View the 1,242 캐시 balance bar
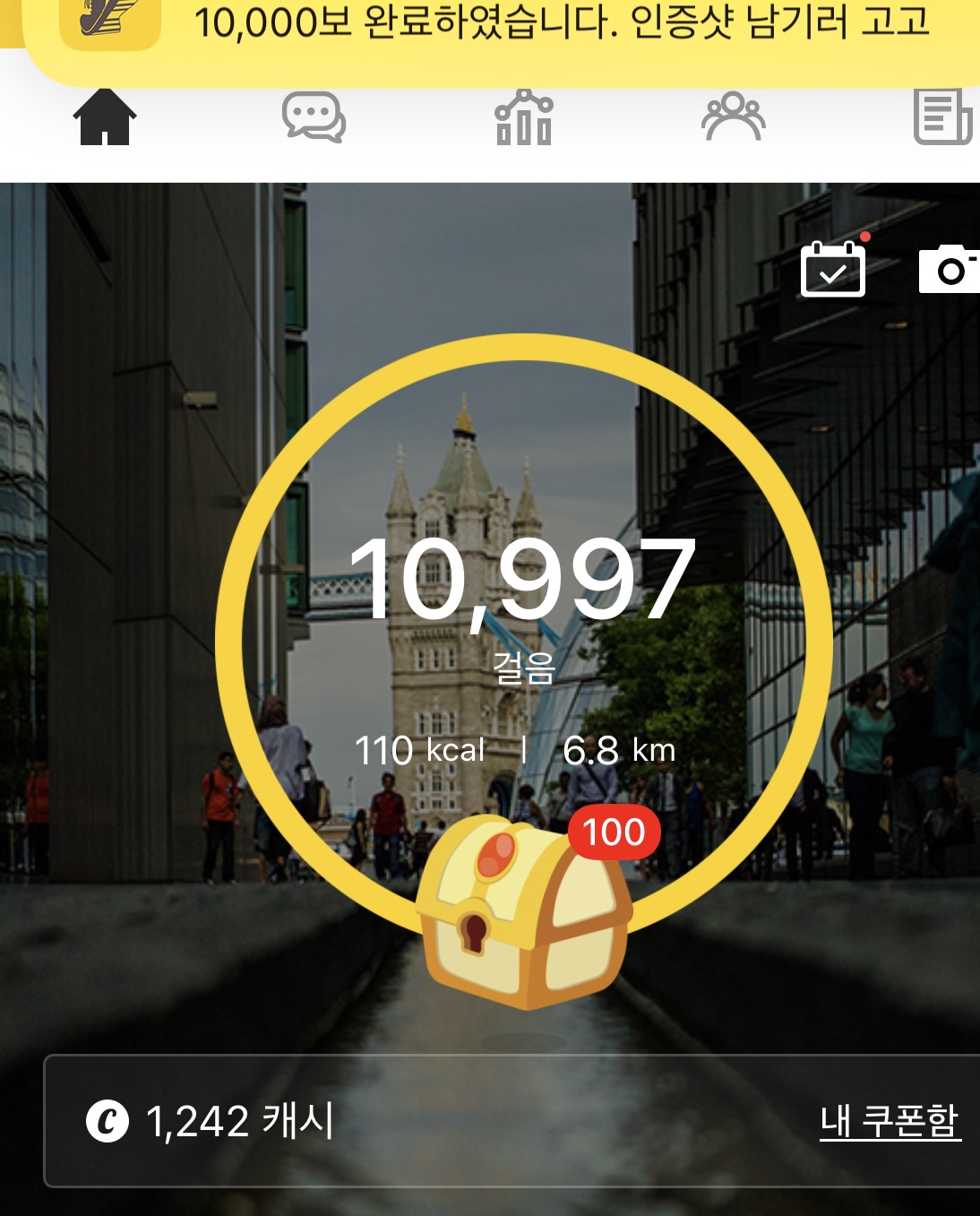Screen dimensions: 980x1216 click(511, 1121)
